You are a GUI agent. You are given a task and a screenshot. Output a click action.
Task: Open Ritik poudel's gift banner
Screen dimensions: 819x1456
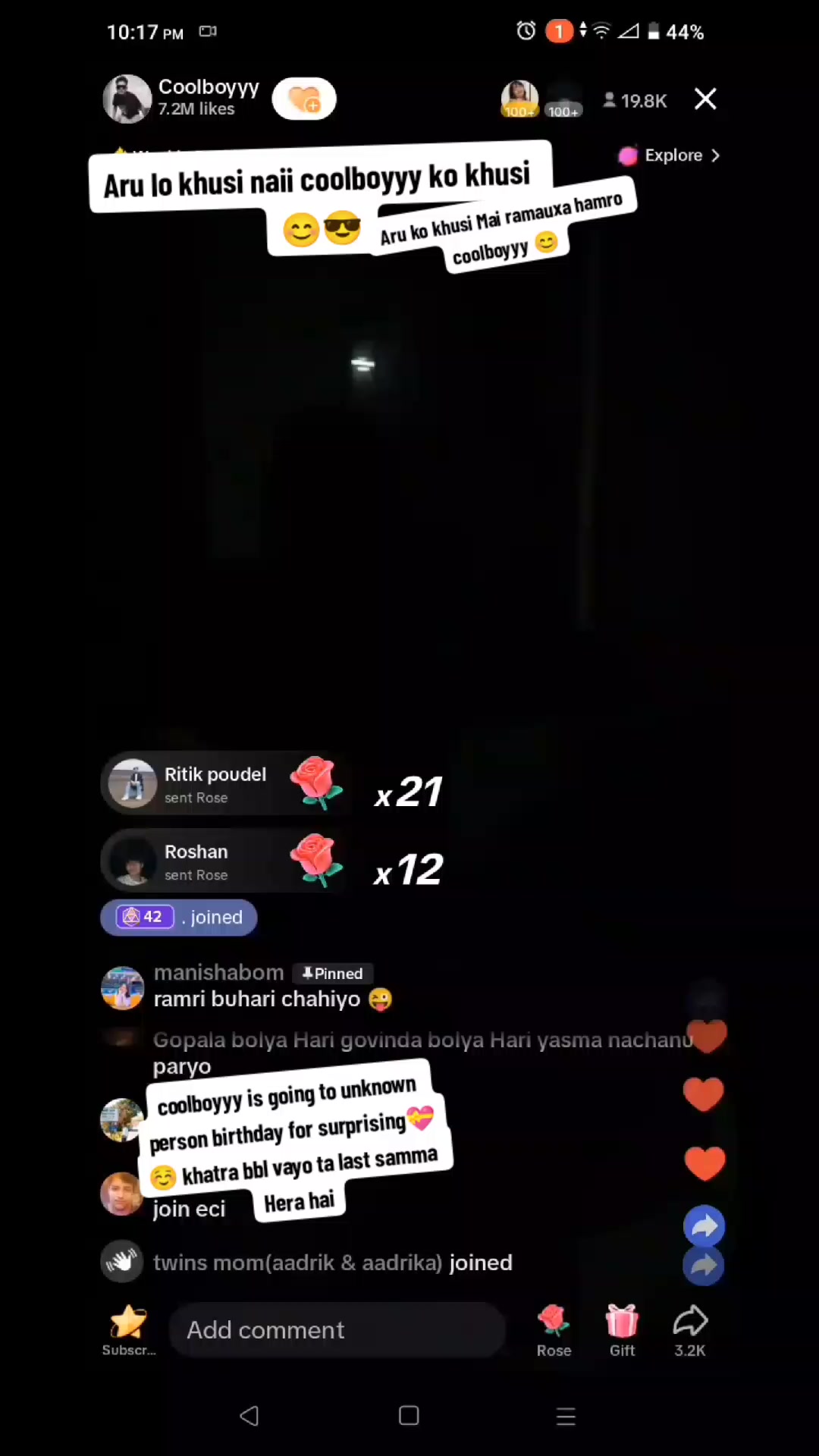(224, 784)
